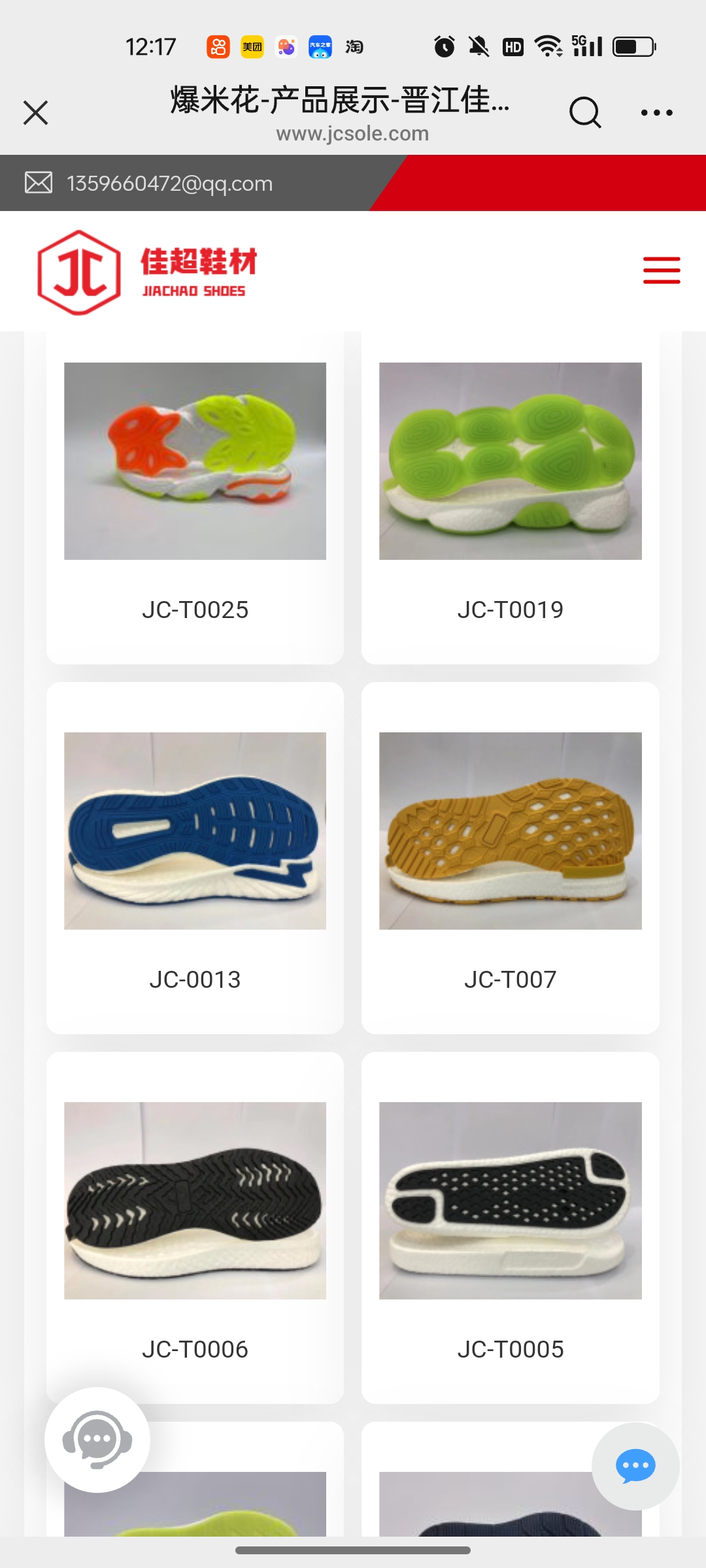Viewport: 706px width, 1568px height.
Task: View product JC-T0006 details
Action: 195,1228
